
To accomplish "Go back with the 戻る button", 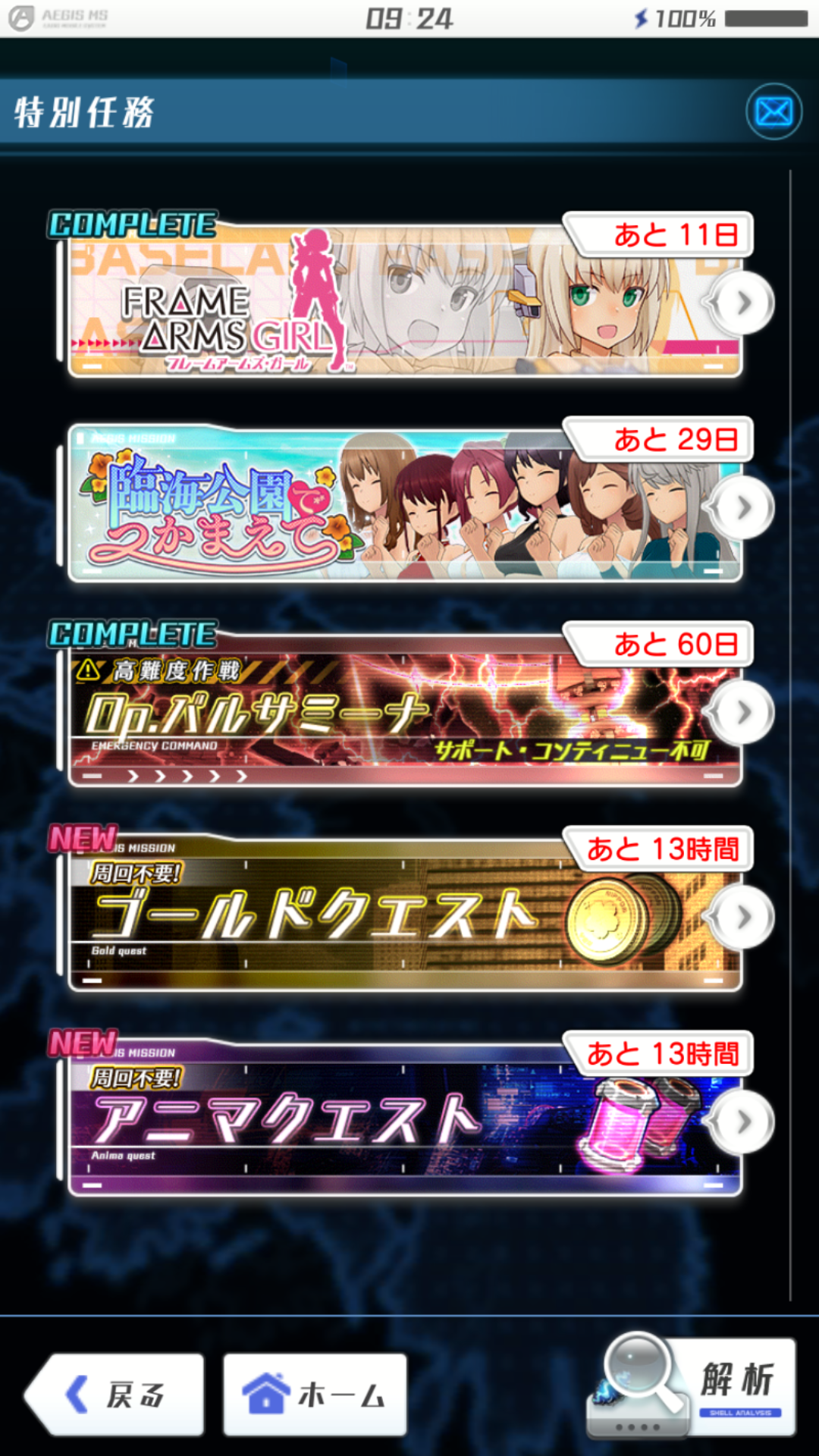I will point(115,1395).
